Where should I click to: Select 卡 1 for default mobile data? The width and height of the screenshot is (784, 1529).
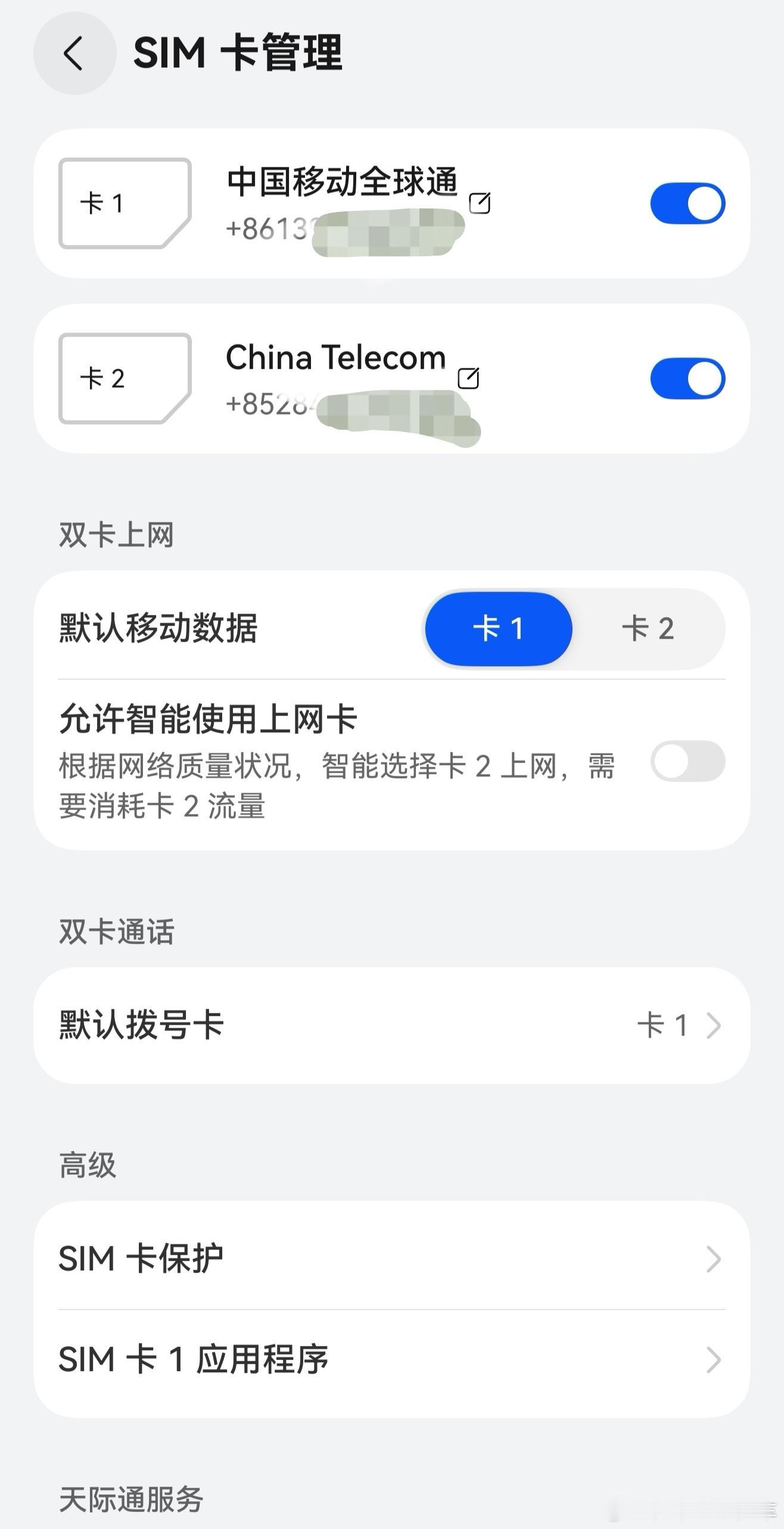(499, 629)
